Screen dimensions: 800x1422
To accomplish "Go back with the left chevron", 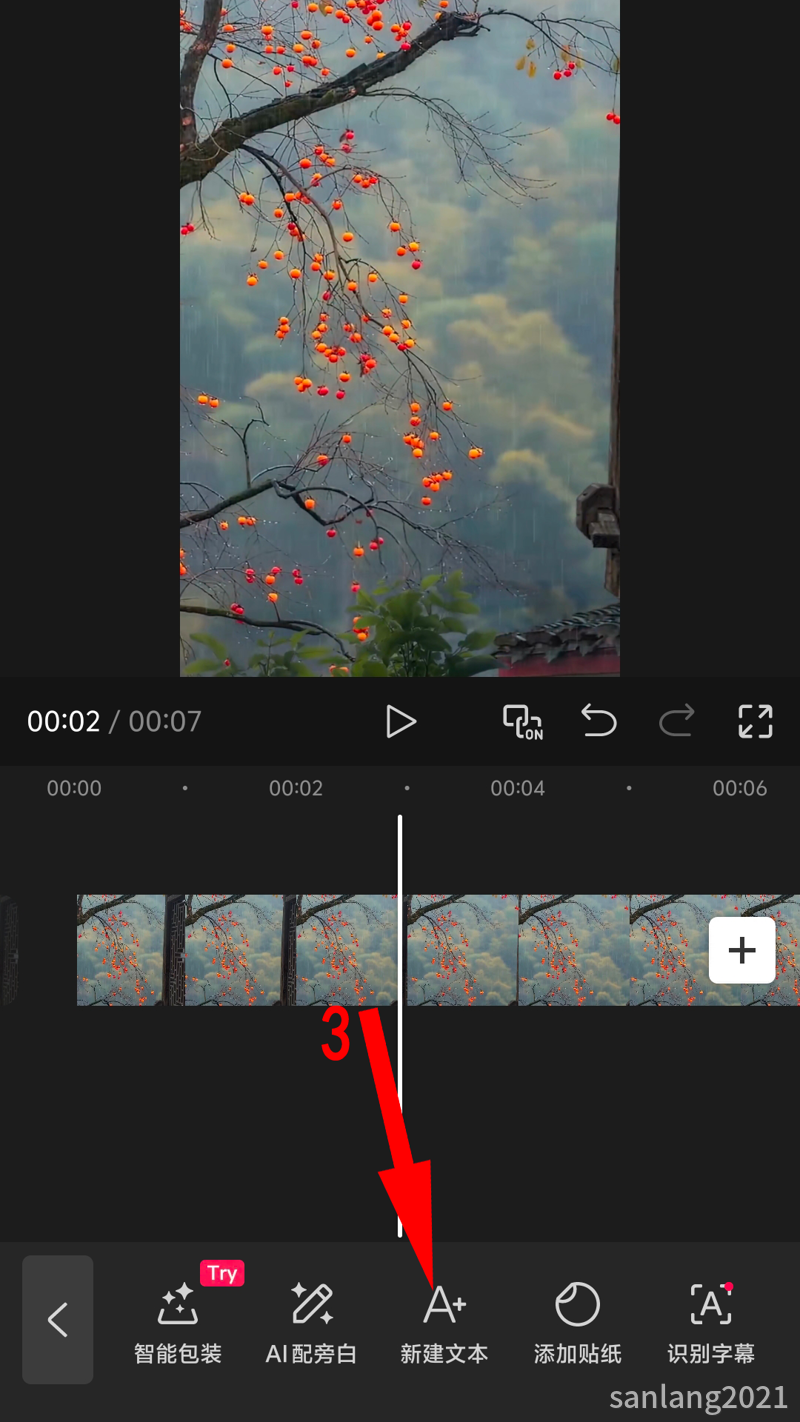I will pos(58,1319).
